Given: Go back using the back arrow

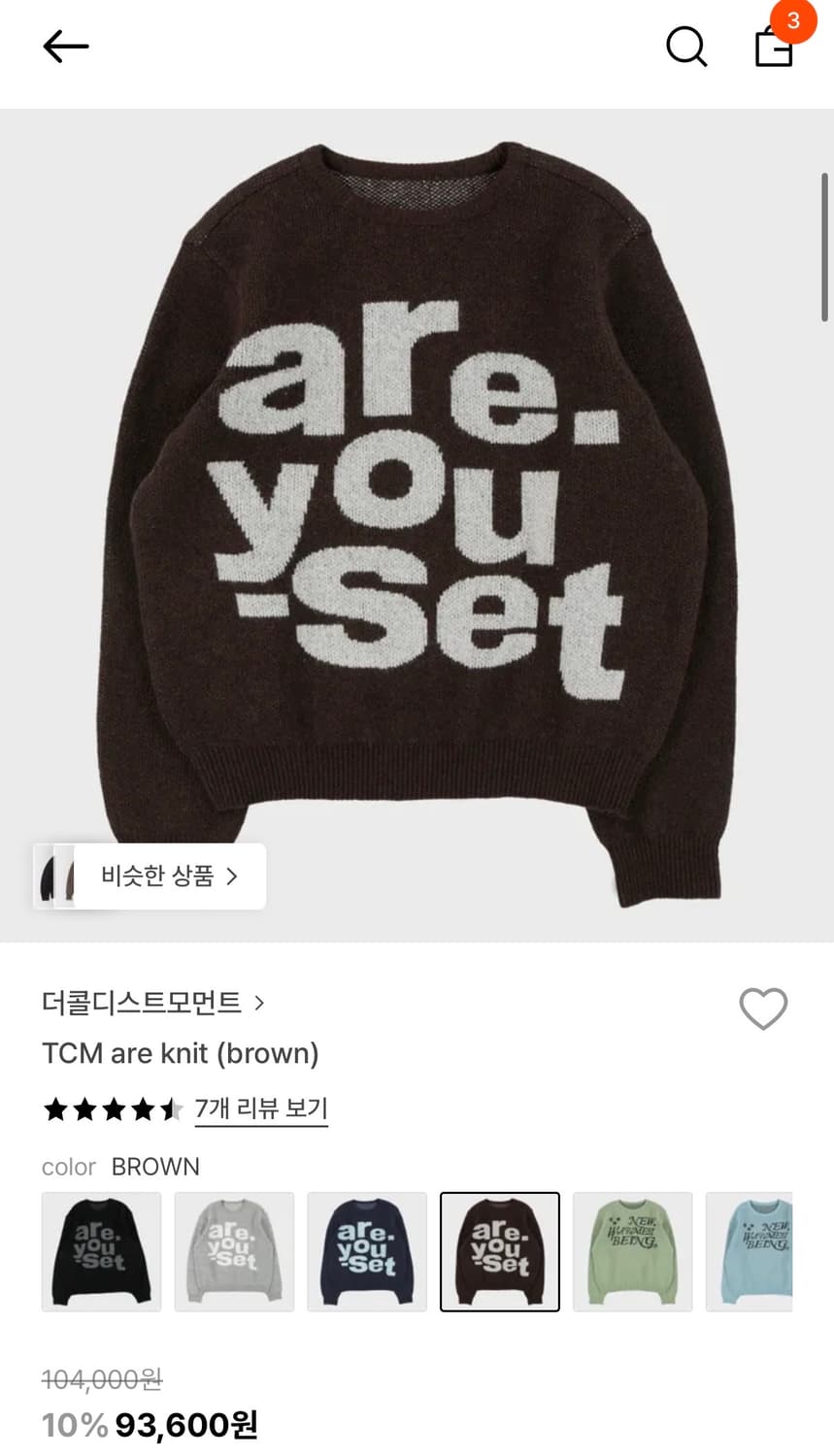Looking at the screenshot, I should [x=65, y=46].
